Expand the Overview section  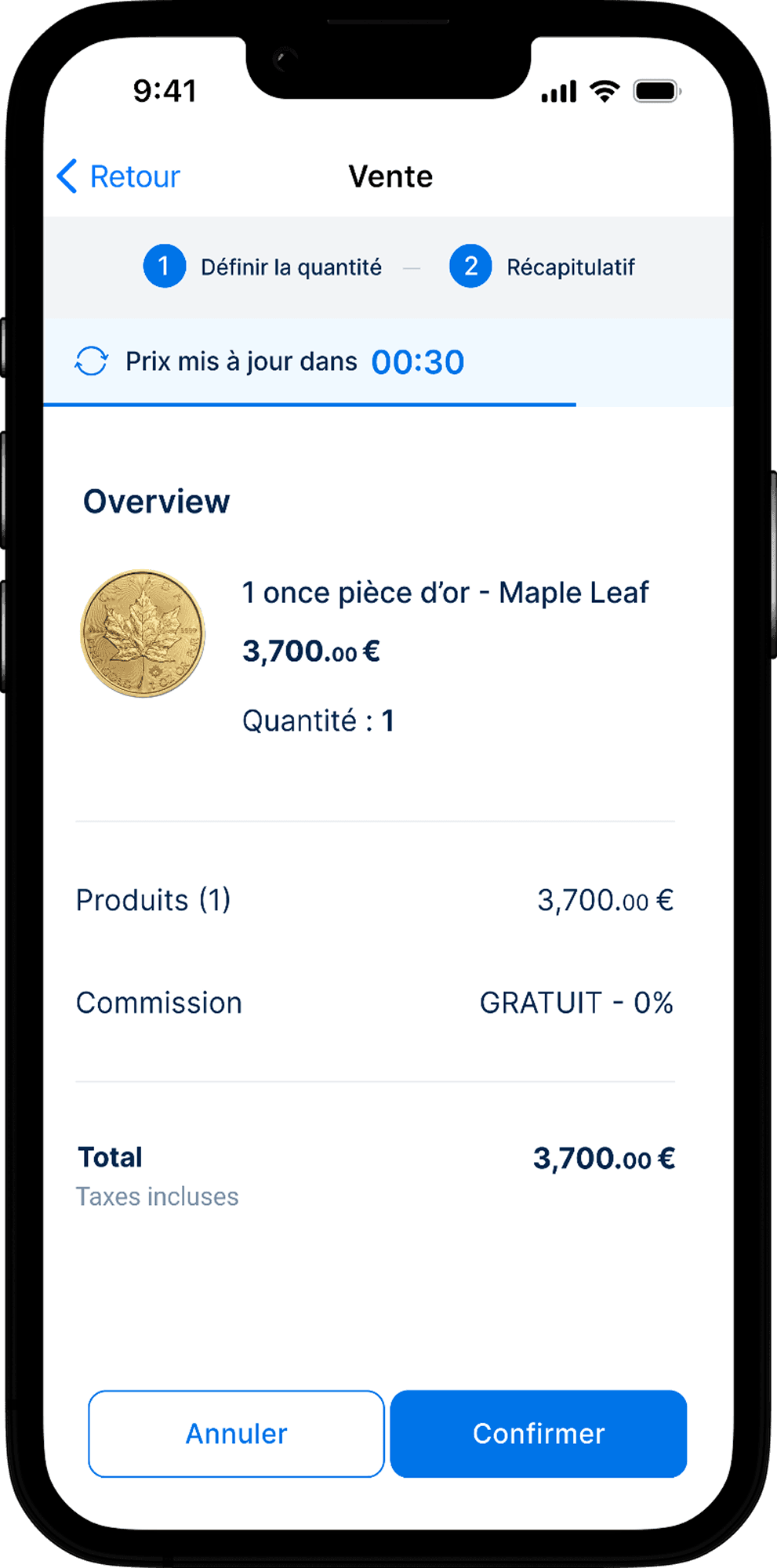click(156, 501)
